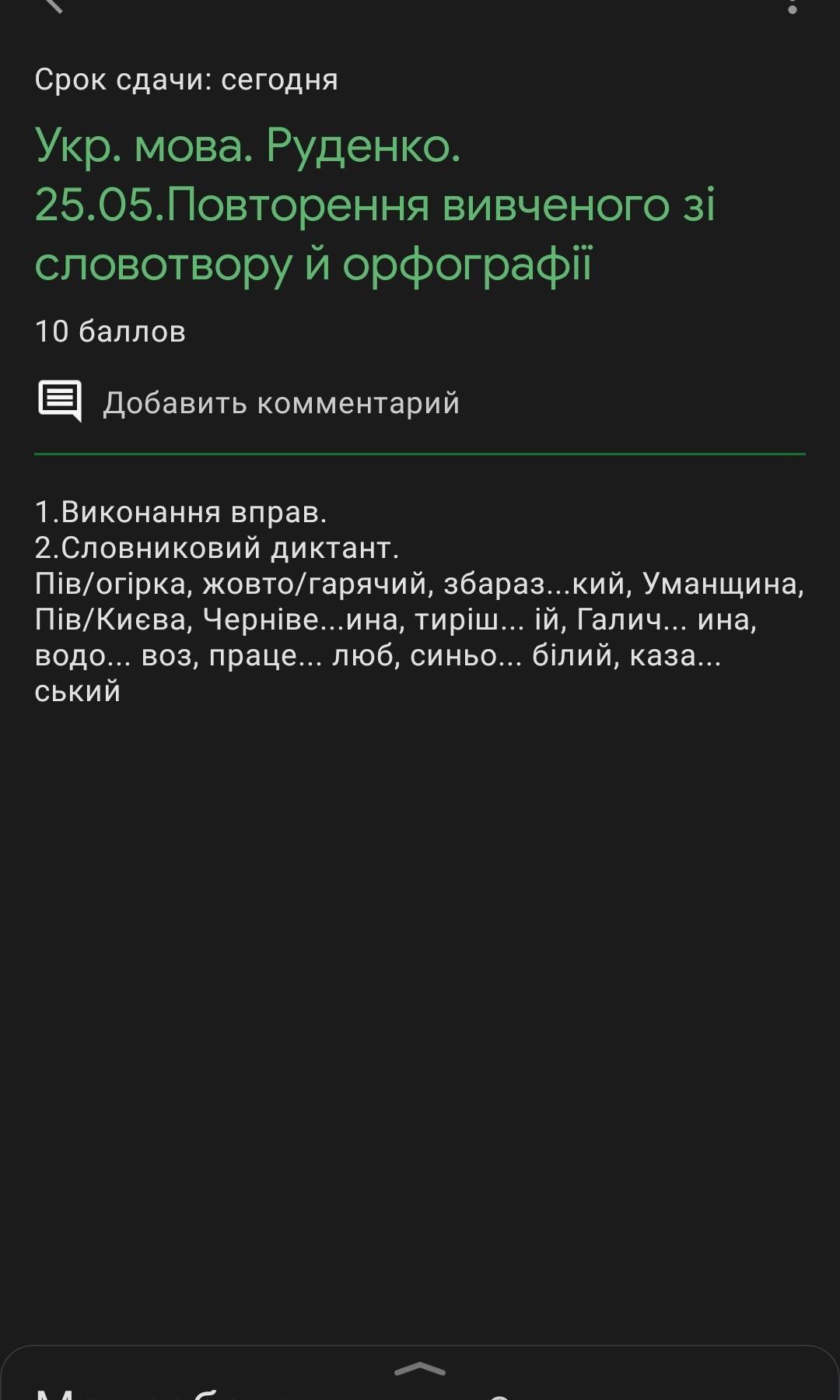This screenshot has width=840, height=1400.
Task: Go back using the top-left arrow
Action: point(53,5)
